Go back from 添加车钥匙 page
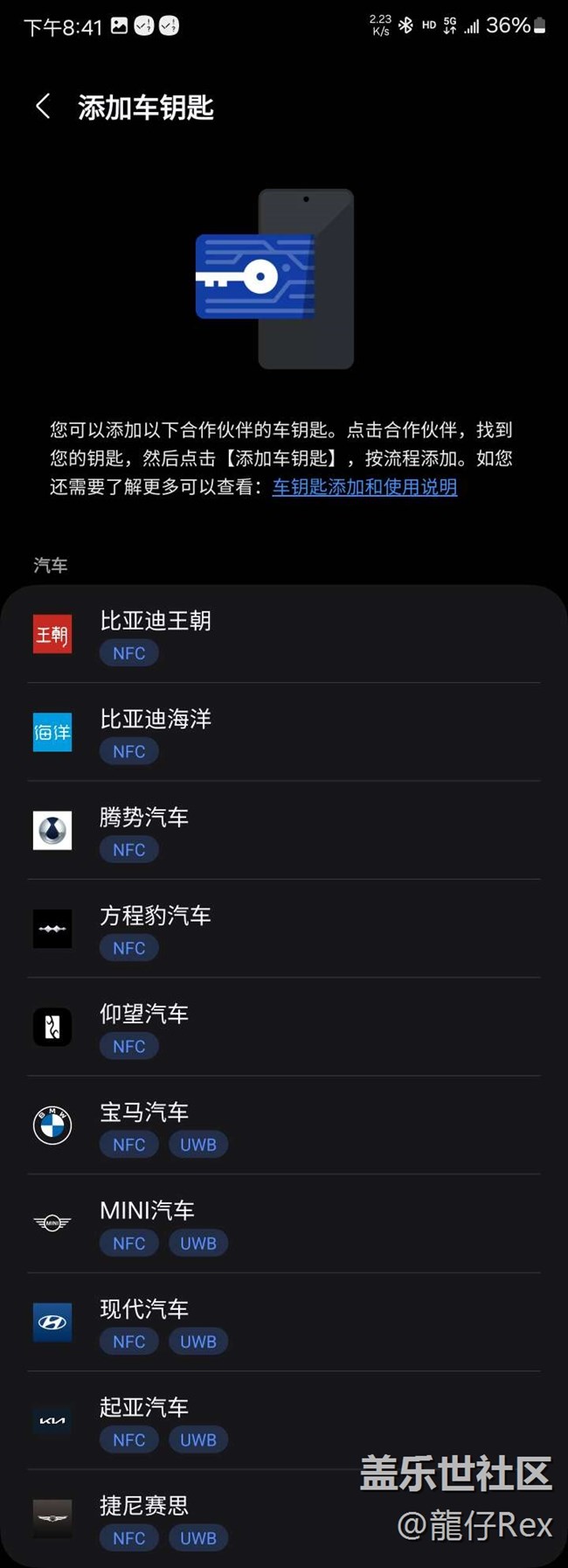This screenshot has height=1568, width=568. click(43, 107)
